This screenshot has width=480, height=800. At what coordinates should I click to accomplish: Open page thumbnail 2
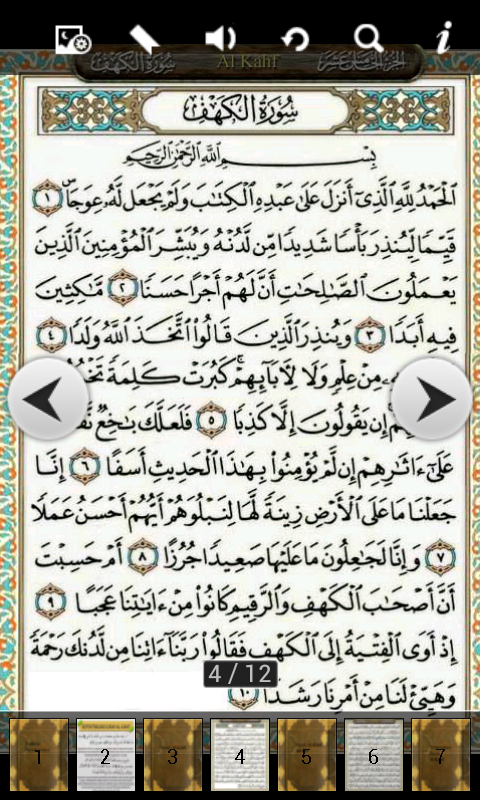(106, 755)
